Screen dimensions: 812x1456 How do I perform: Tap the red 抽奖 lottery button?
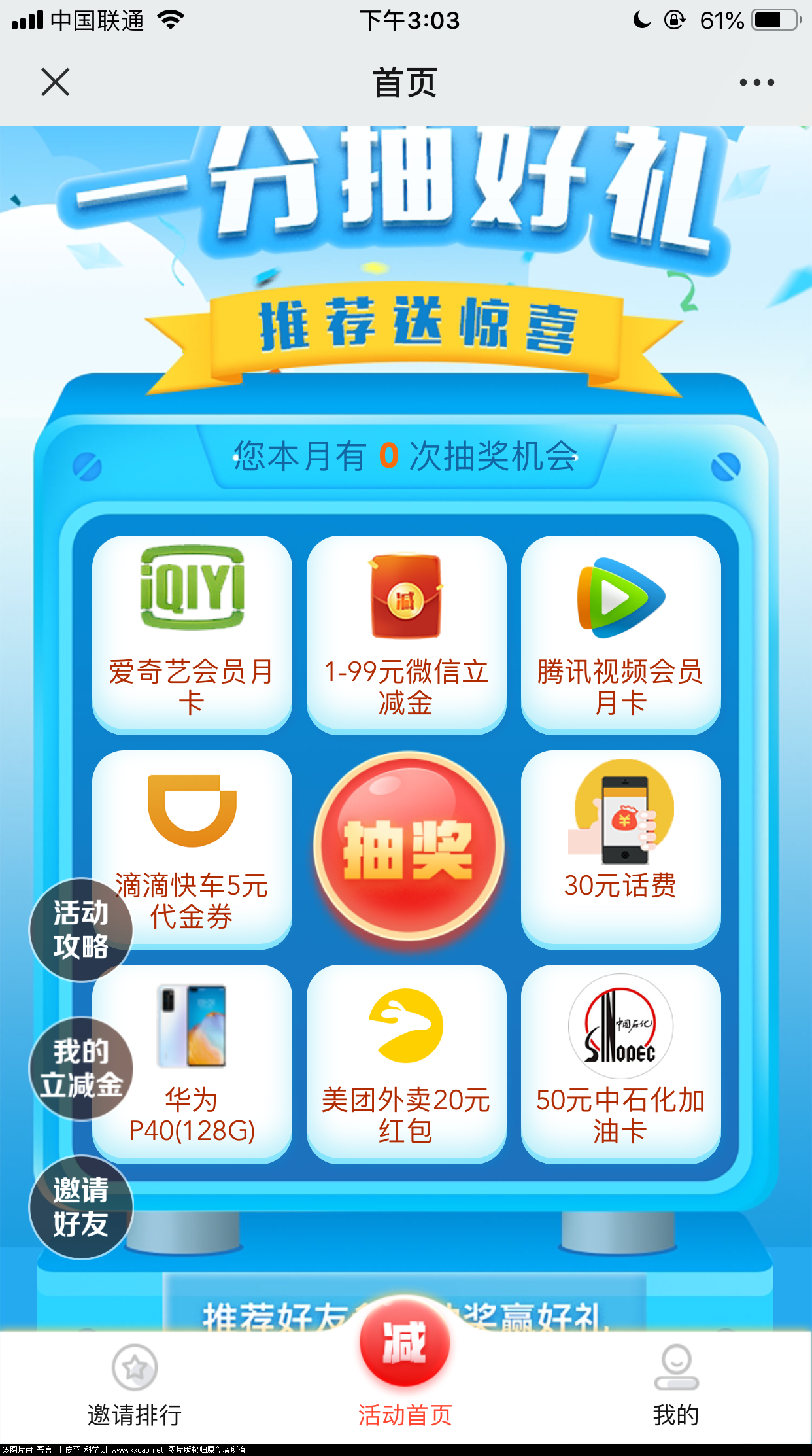pyautogui.click(x=408, y=846)
